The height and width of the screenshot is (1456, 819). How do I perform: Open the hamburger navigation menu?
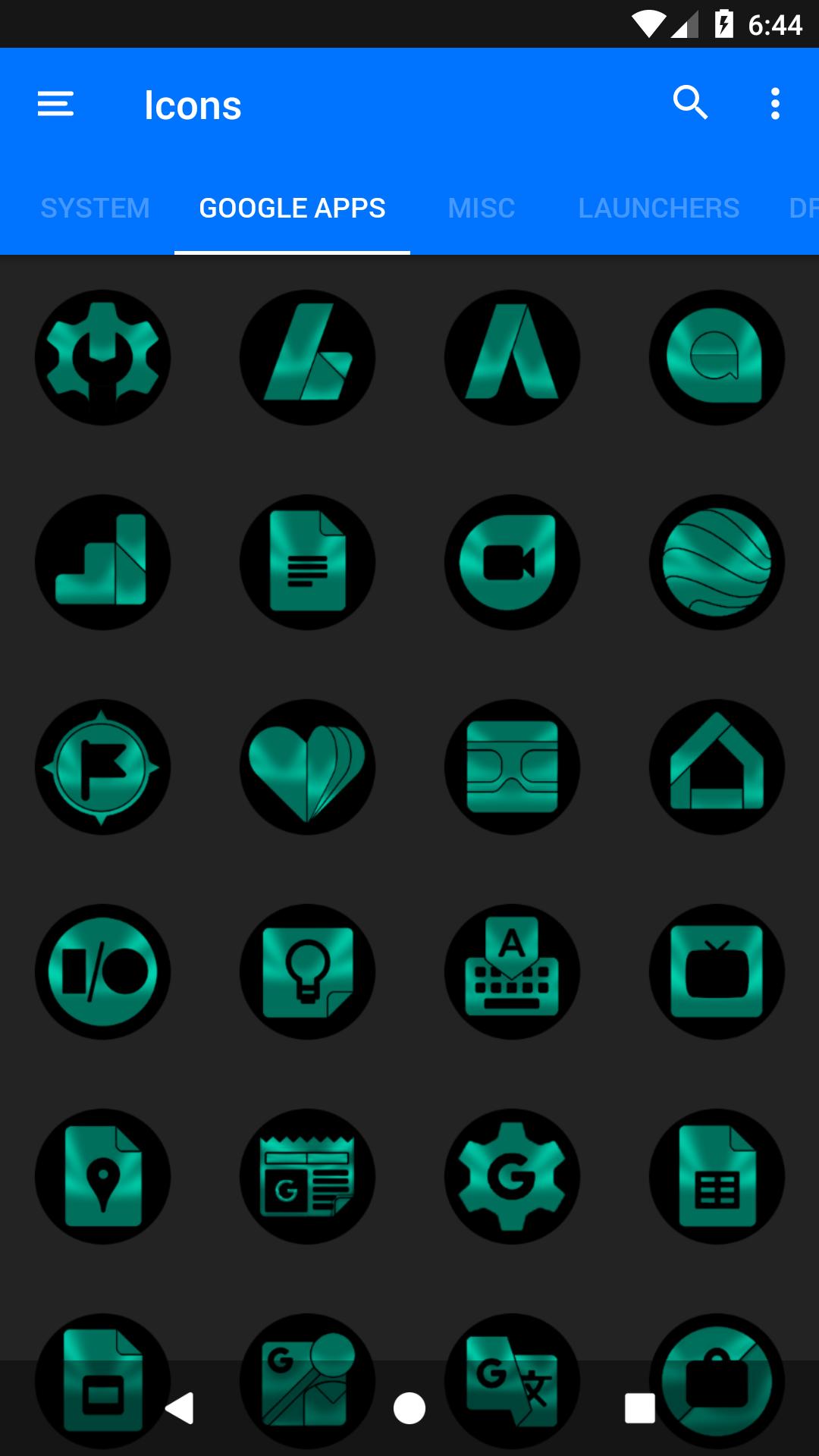click(x=55, y=104)
